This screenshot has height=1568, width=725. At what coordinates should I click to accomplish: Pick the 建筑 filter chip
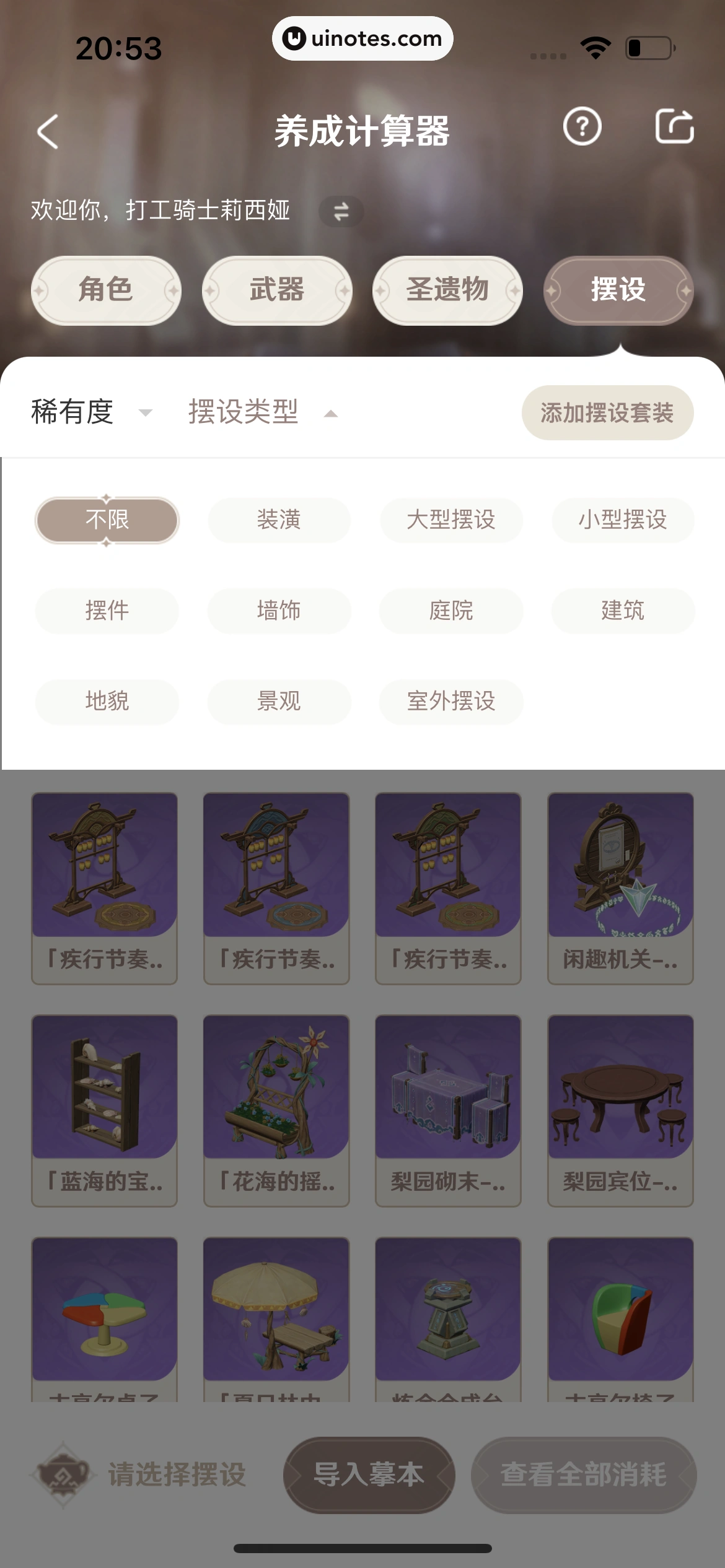[623, 611]
